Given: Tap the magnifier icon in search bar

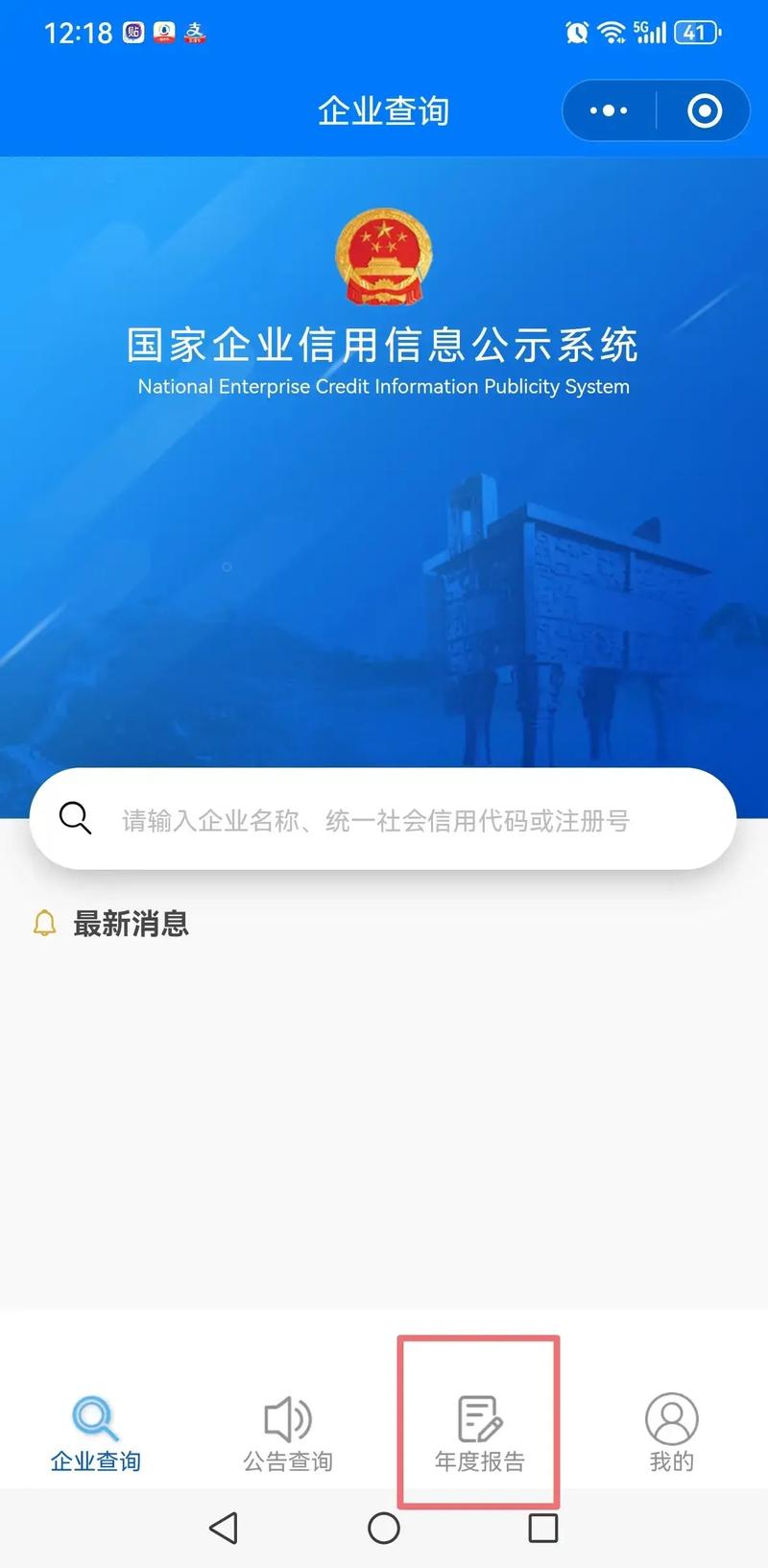Looking at the screenshot, I should coord(75,819).
